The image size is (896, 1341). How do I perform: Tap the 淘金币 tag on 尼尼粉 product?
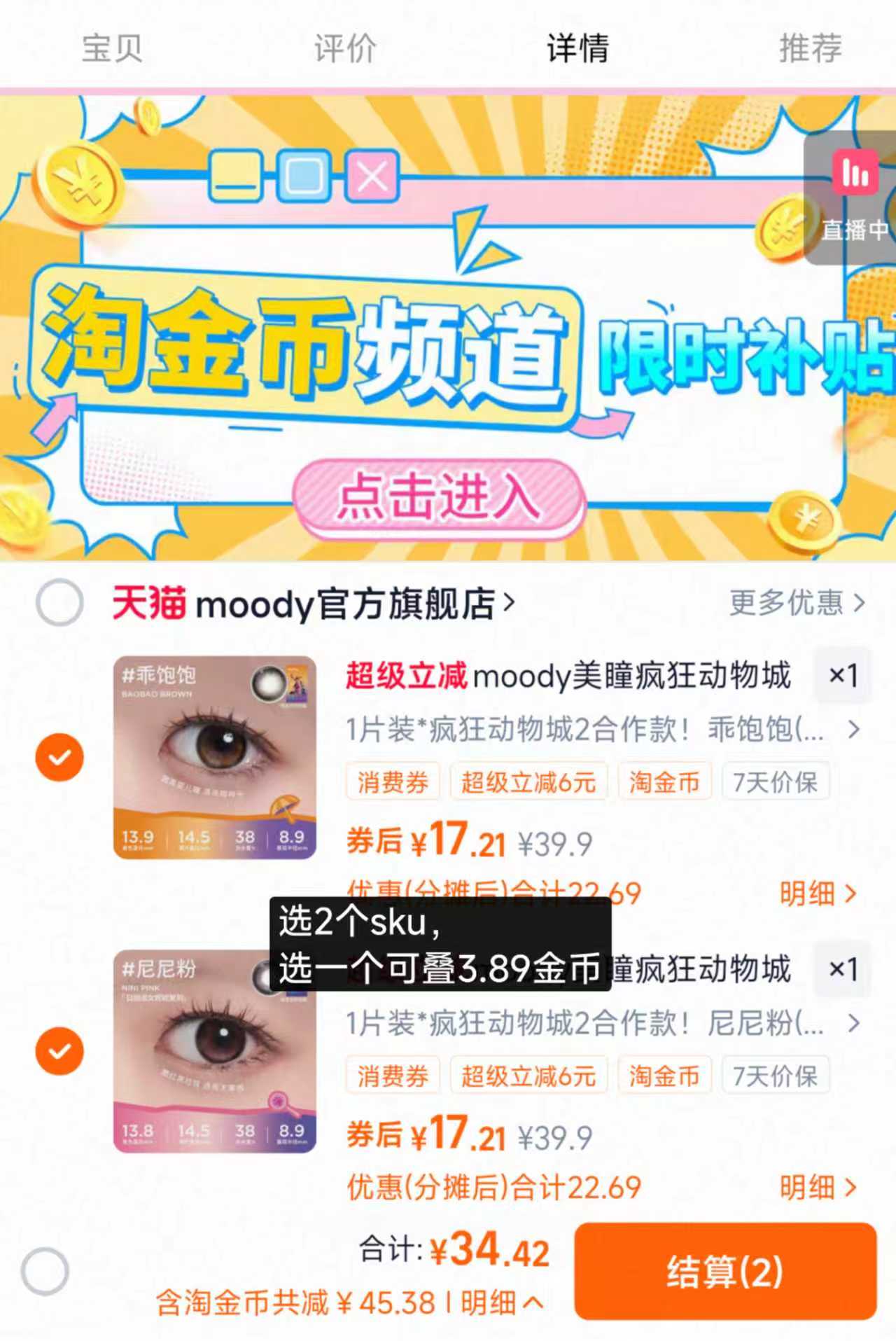(x=664, y=1075)
